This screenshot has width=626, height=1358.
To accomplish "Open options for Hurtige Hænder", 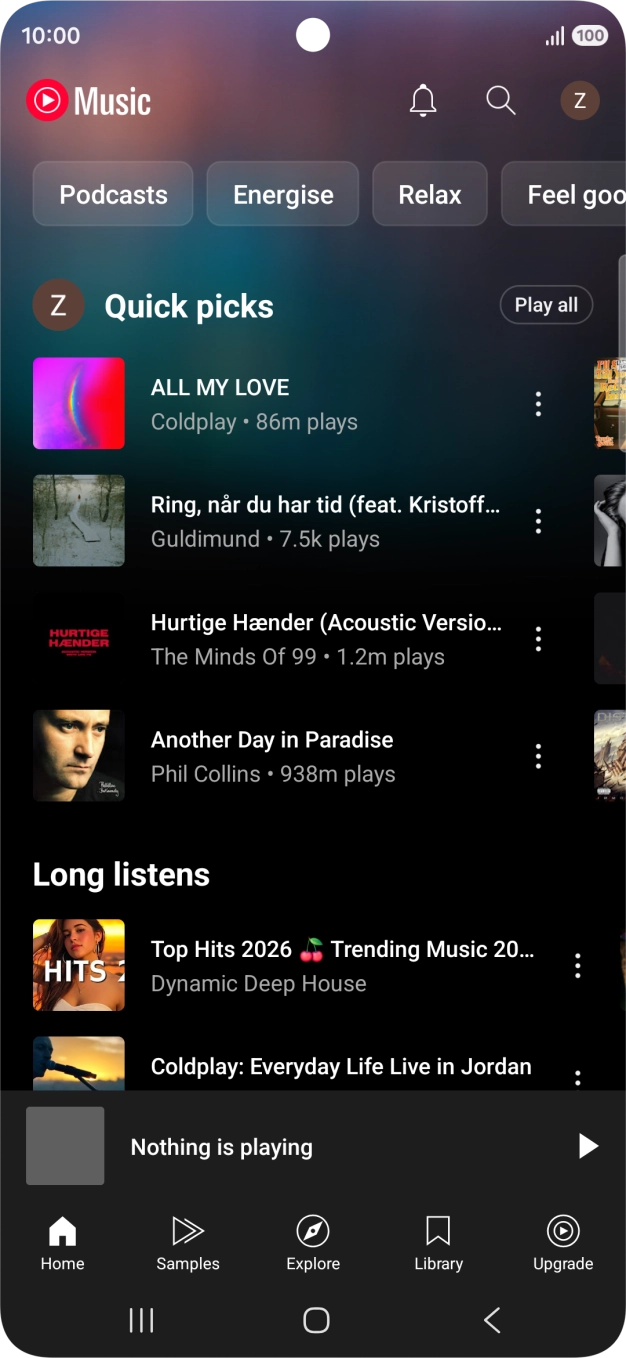I will [x=538, y=639].
